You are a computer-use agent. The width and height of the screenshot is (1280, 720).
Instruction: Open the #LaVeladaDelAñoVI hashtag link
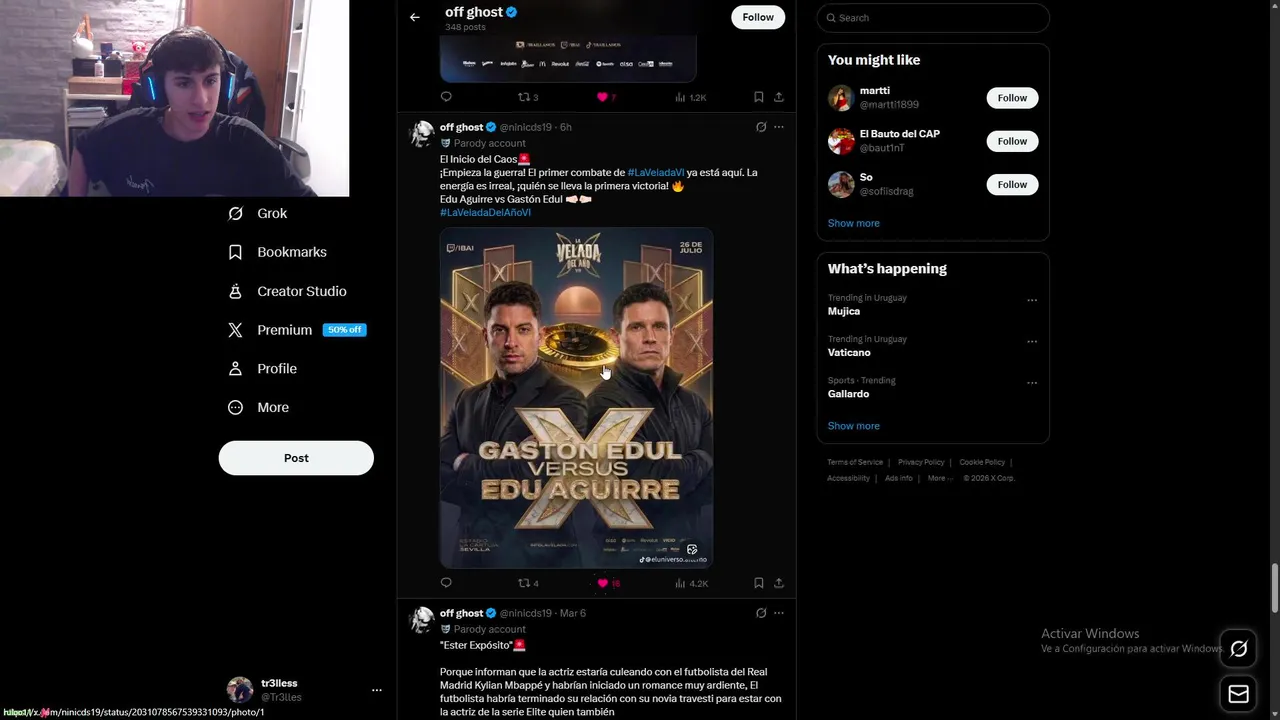coord(485,212)
